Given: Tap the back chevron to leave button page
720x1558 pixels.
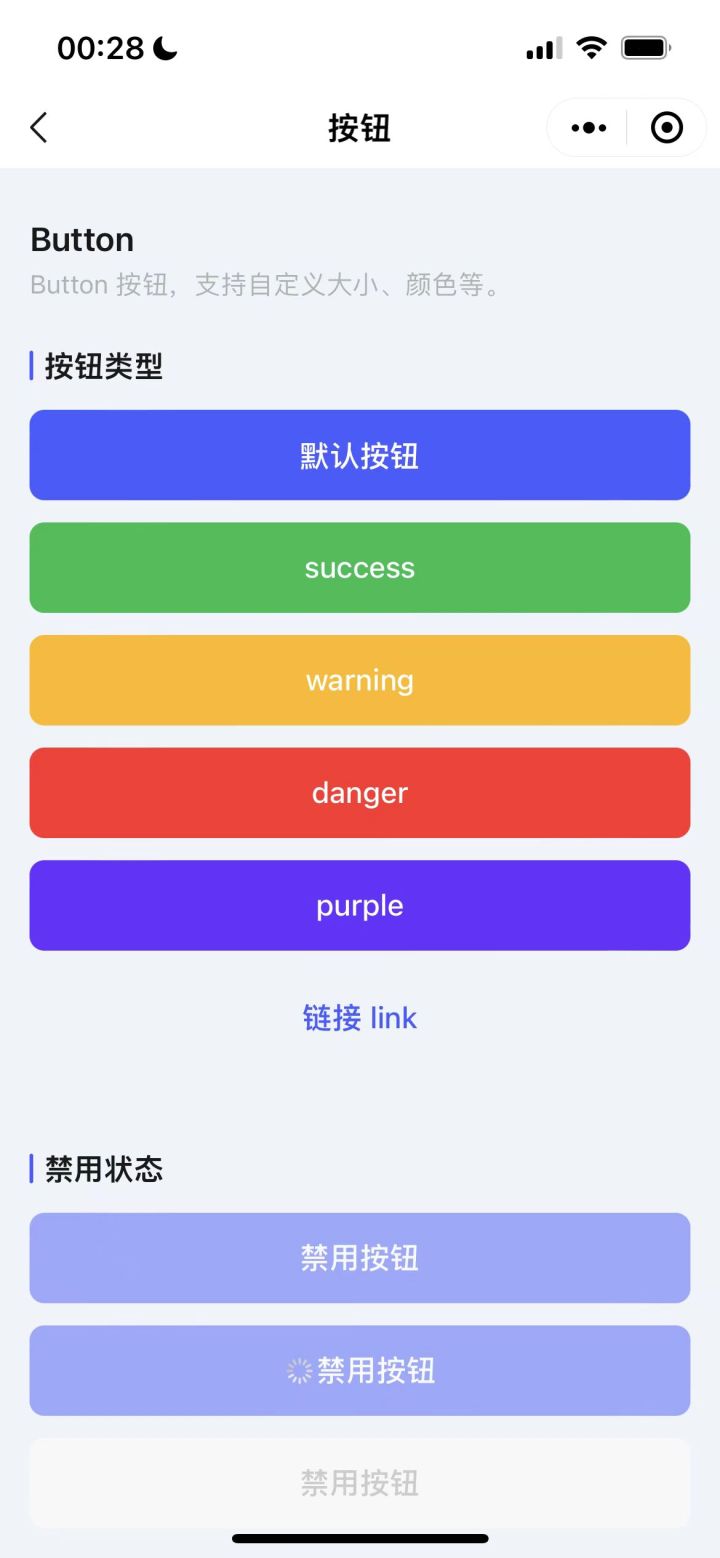Looking at the screenshot, I should click(x=38, y=128).
